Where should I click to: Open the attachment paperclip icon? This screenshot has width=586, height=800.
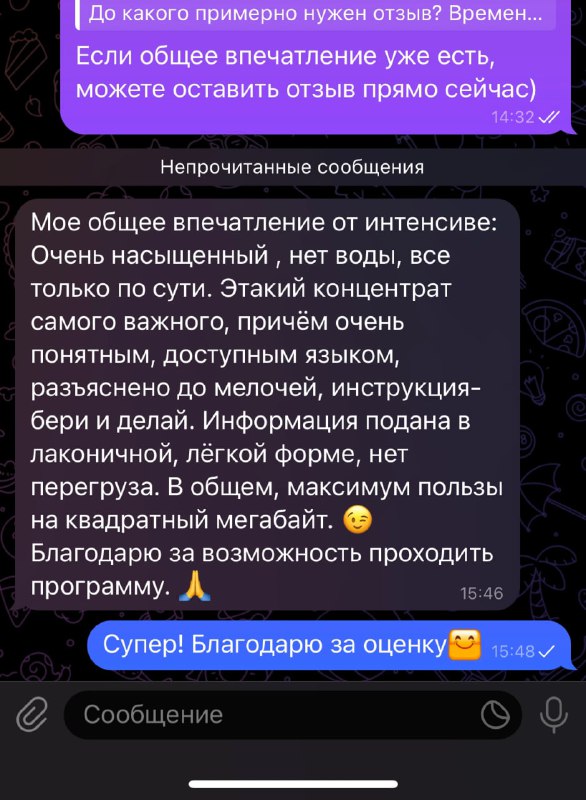[31, 715]
